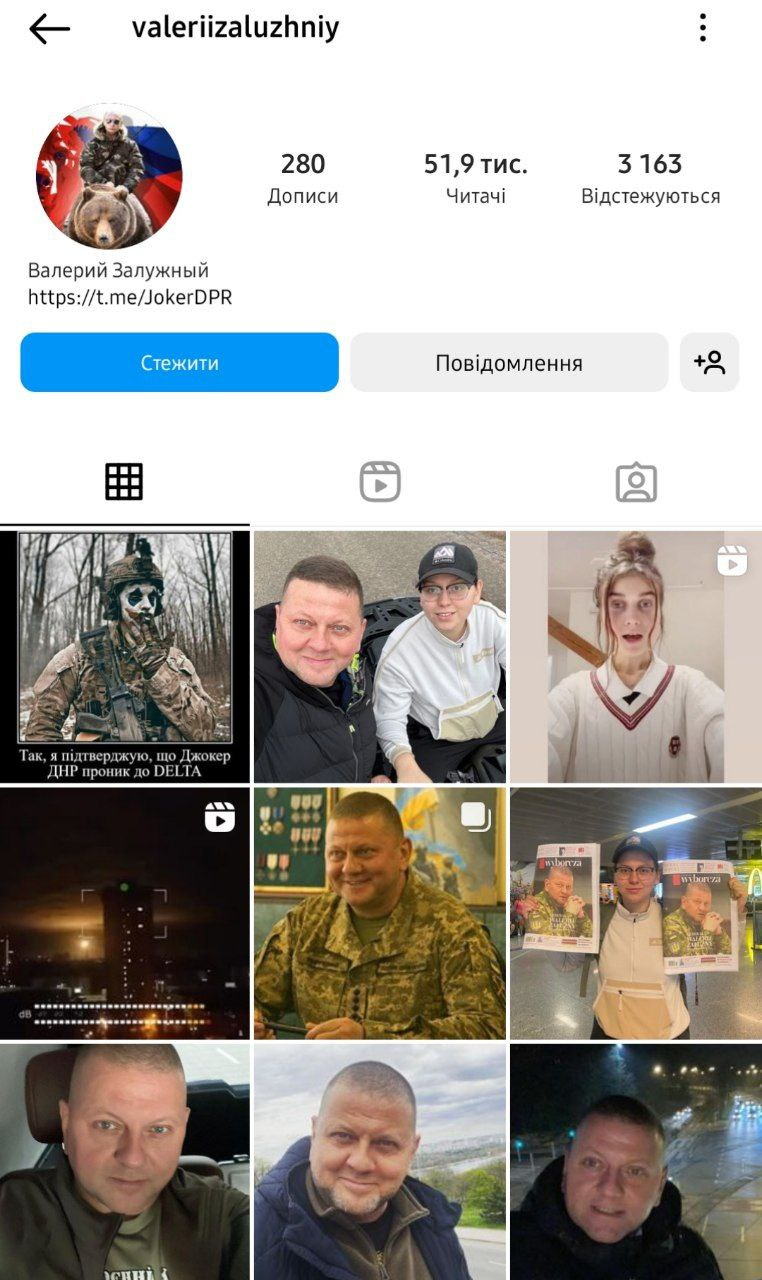
Task: Open the three-dot overflow menu
Action: point(703,28)
